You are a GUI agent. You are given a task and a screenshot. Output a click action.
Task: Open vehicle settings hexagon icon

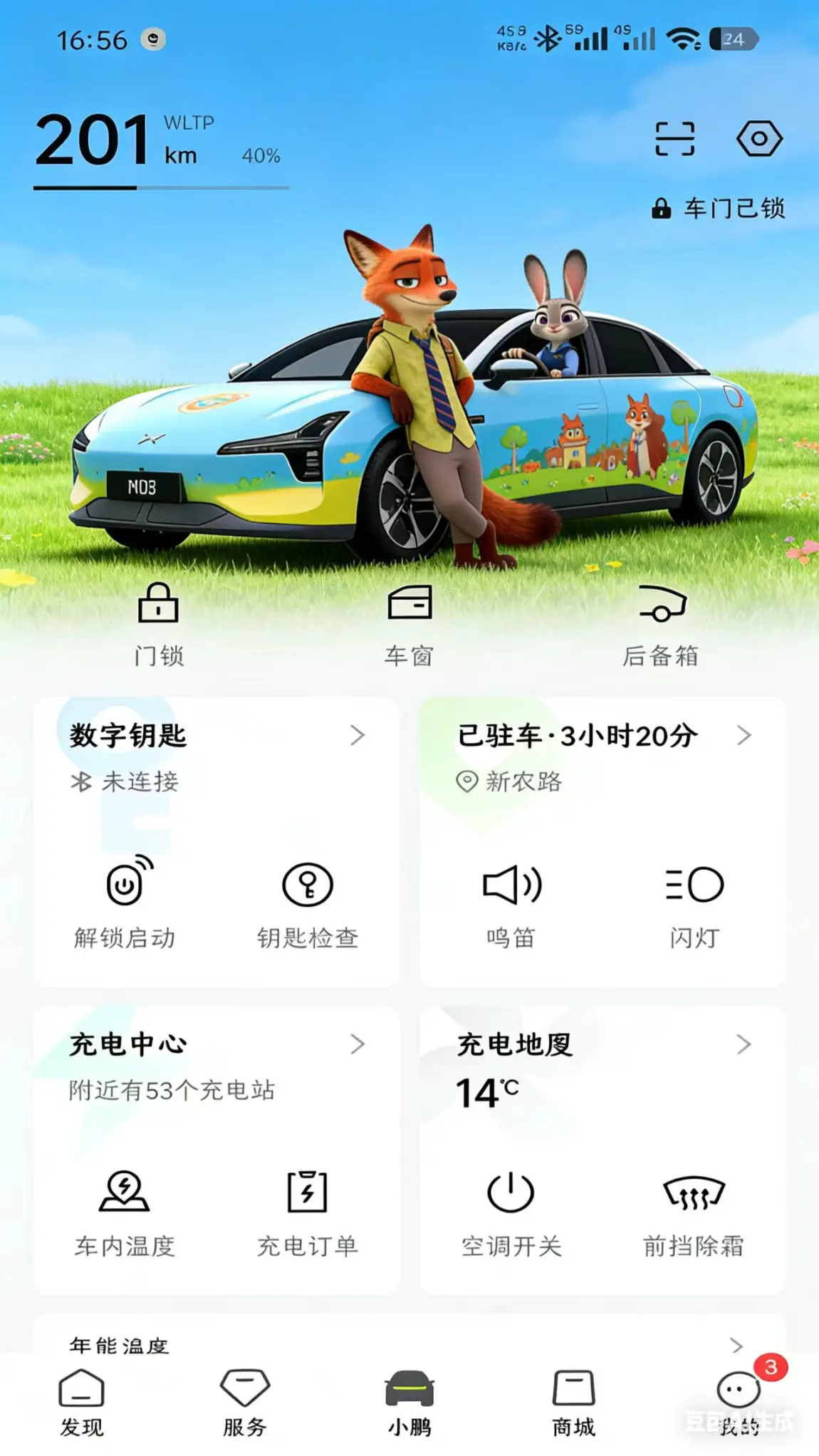[758, 138]
